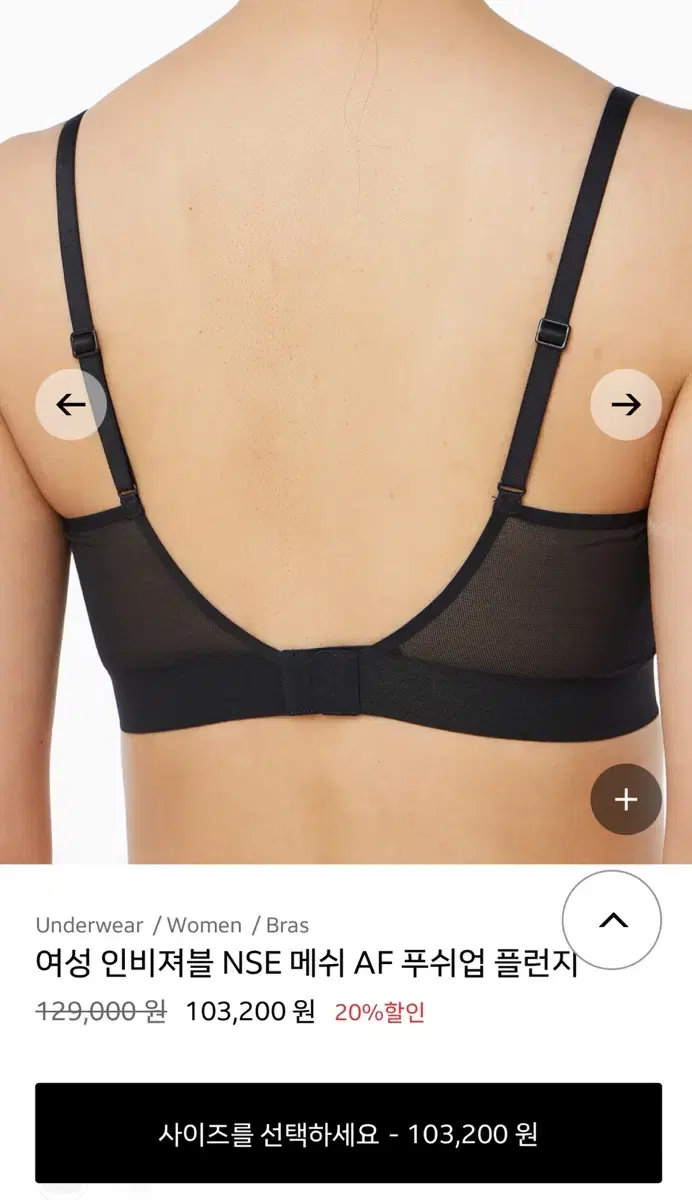Show the next product image
Screen dimensions: 692x1200
click(626, 405)
